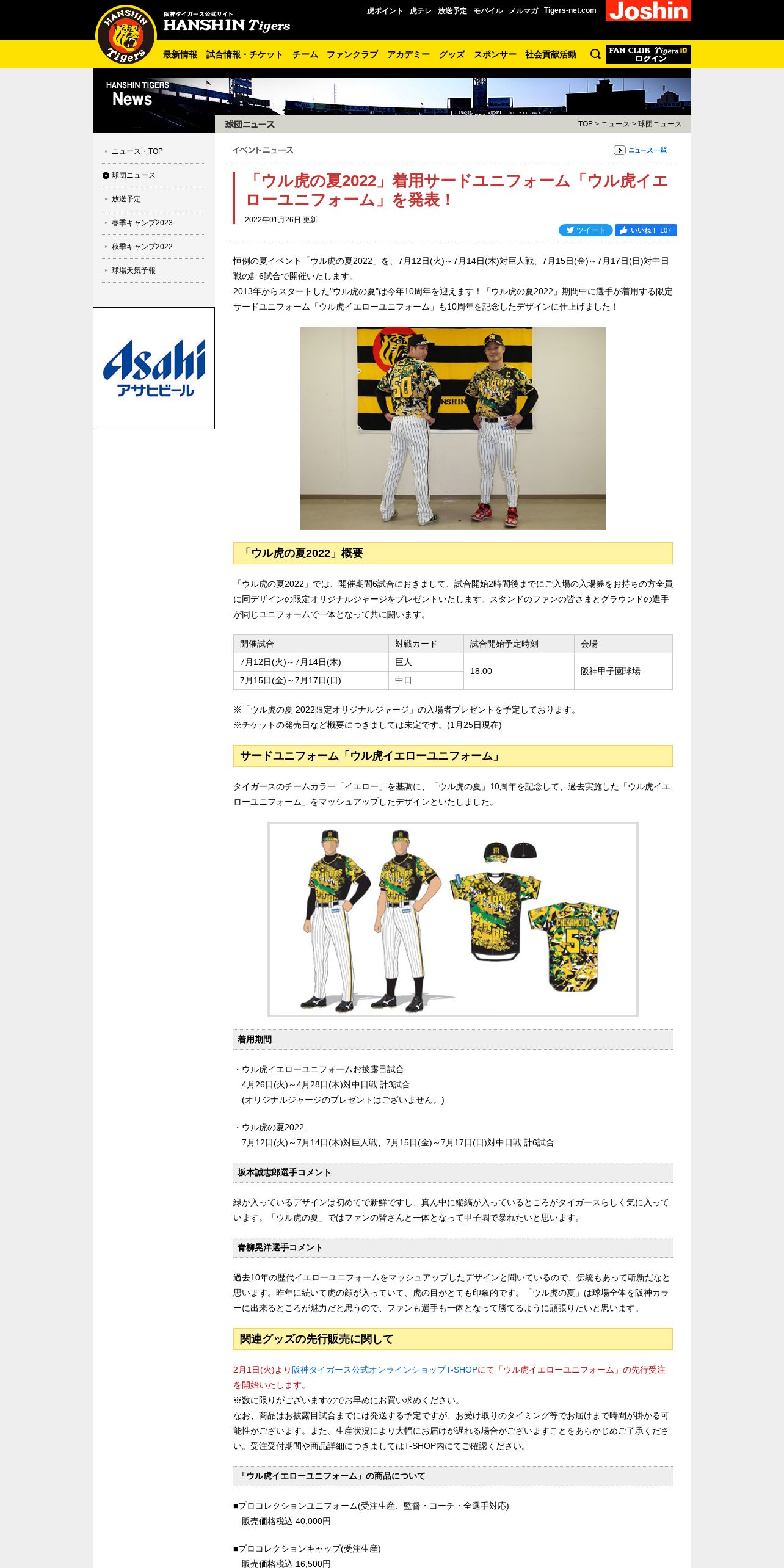The height and width of the screenshot is (1568, 784).
Task: Select the チーム menu item
Action: pyautogui.click(x=305, y=54)
